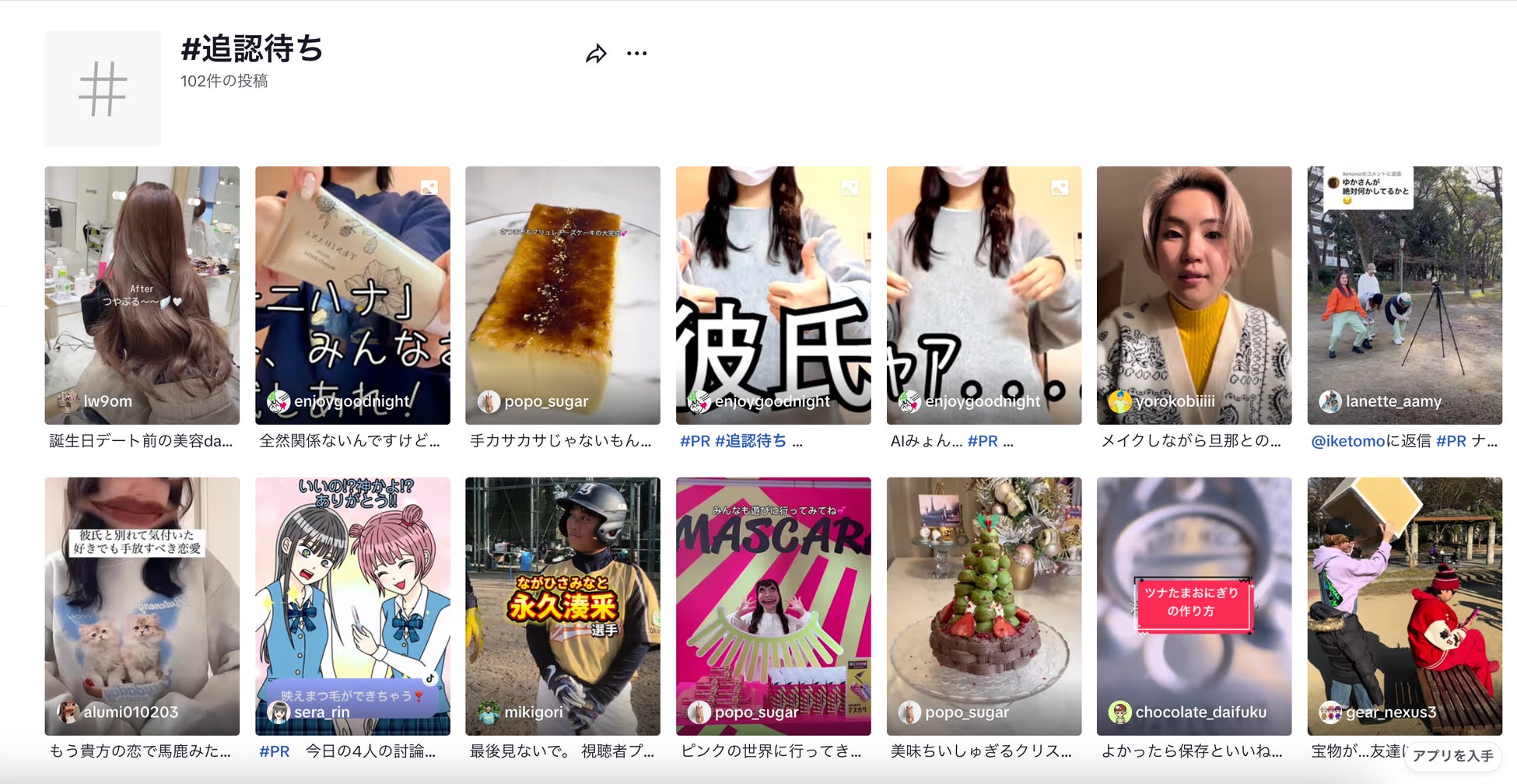Tap #PR tag under sera_rin's video
Viewport: 1517px width, 784px height.
click(x=274, y=751)
